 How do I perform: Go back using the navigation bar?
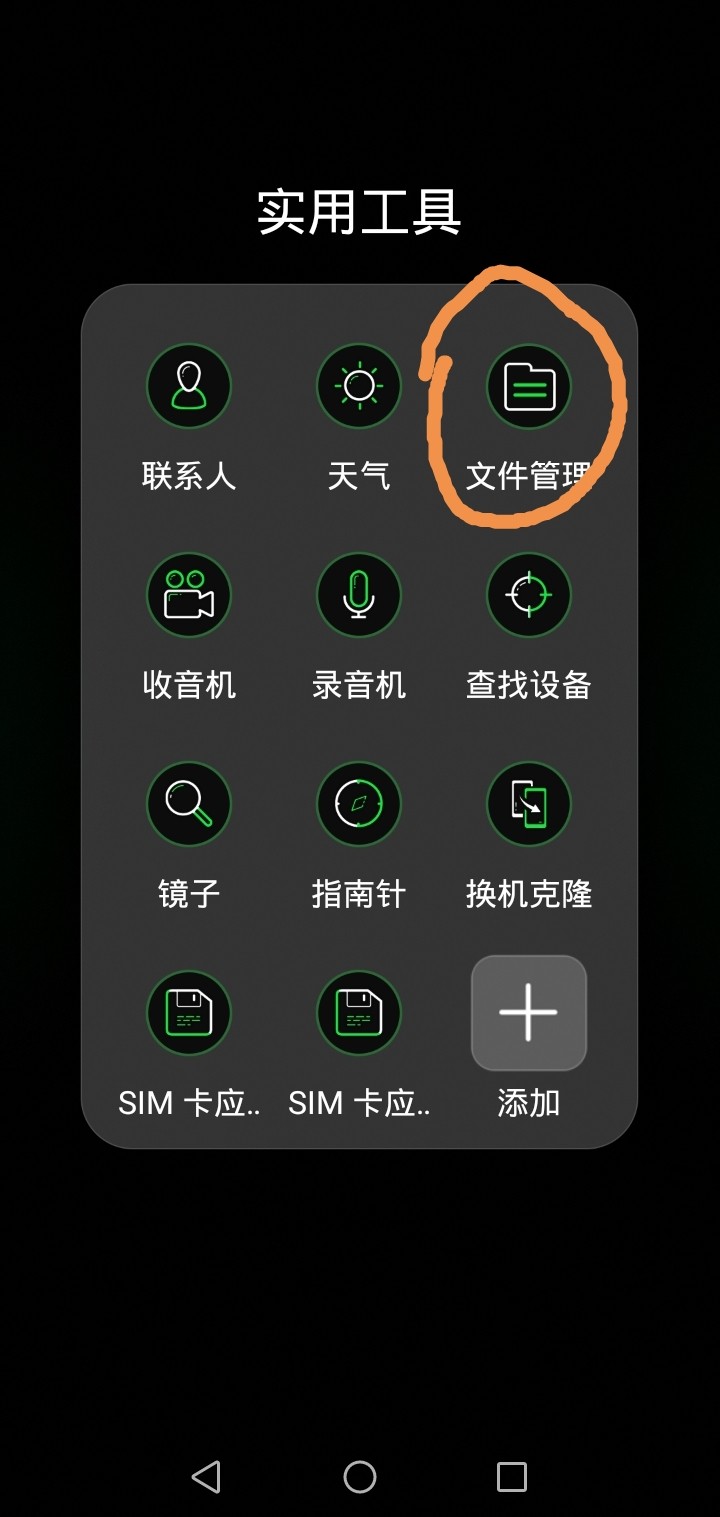(206, 1477)
